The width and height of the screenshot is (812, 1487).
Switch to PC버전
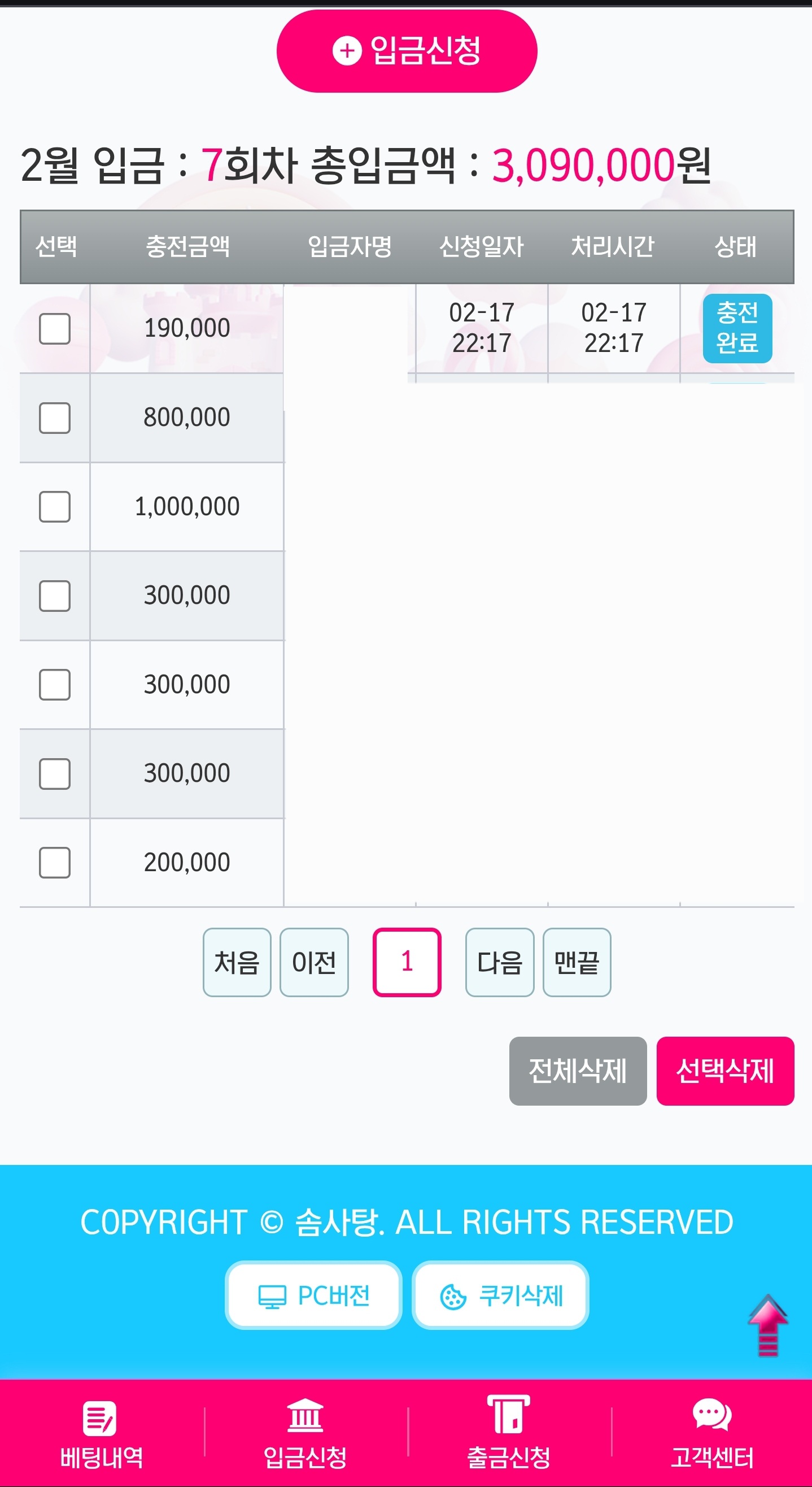[313, 1295]
